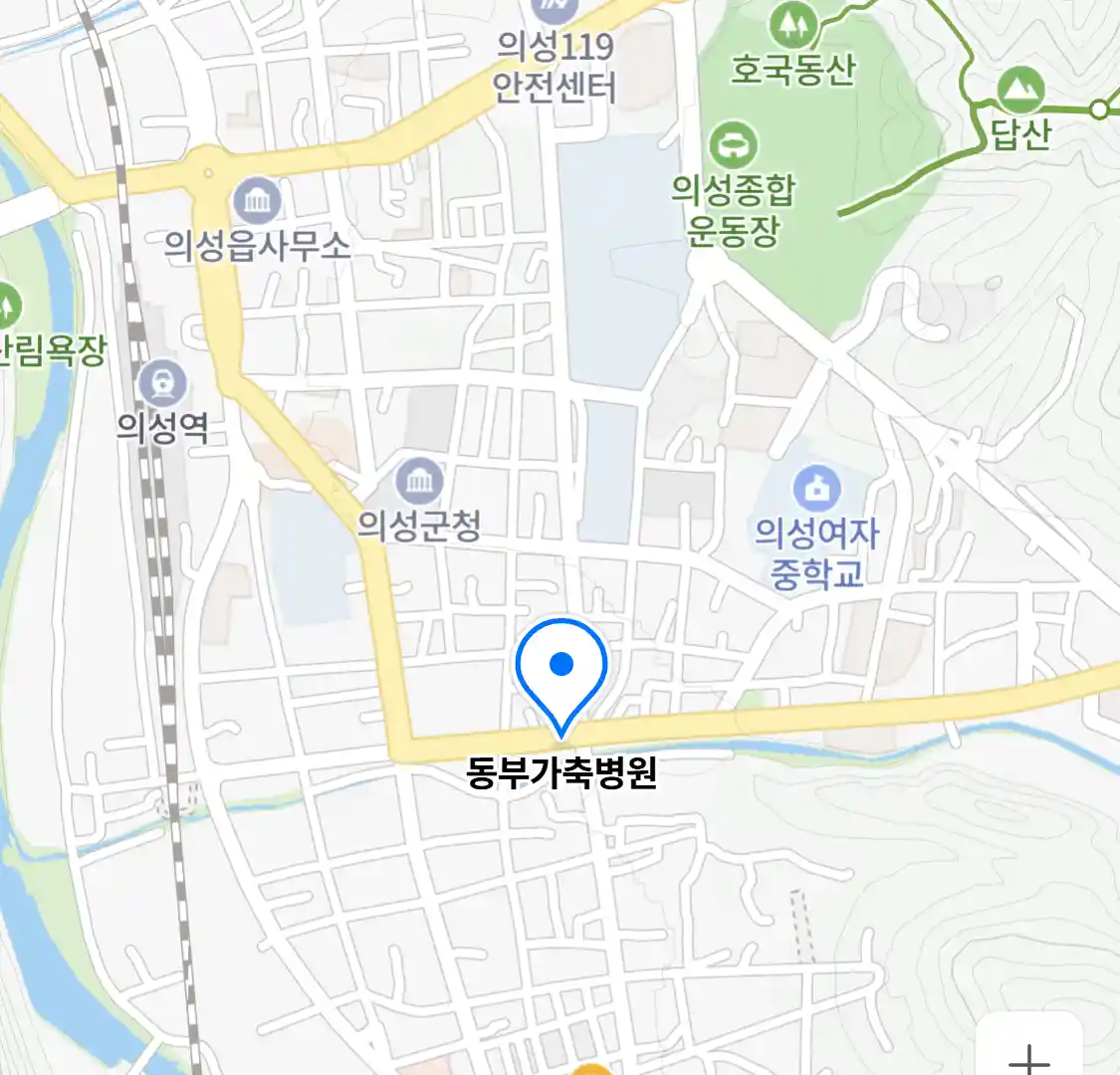Image resolution: width=1120 pixels, height=1075 pixels.
Task: Tap the 의성읍사무소 marker
Action: (257, 203)
